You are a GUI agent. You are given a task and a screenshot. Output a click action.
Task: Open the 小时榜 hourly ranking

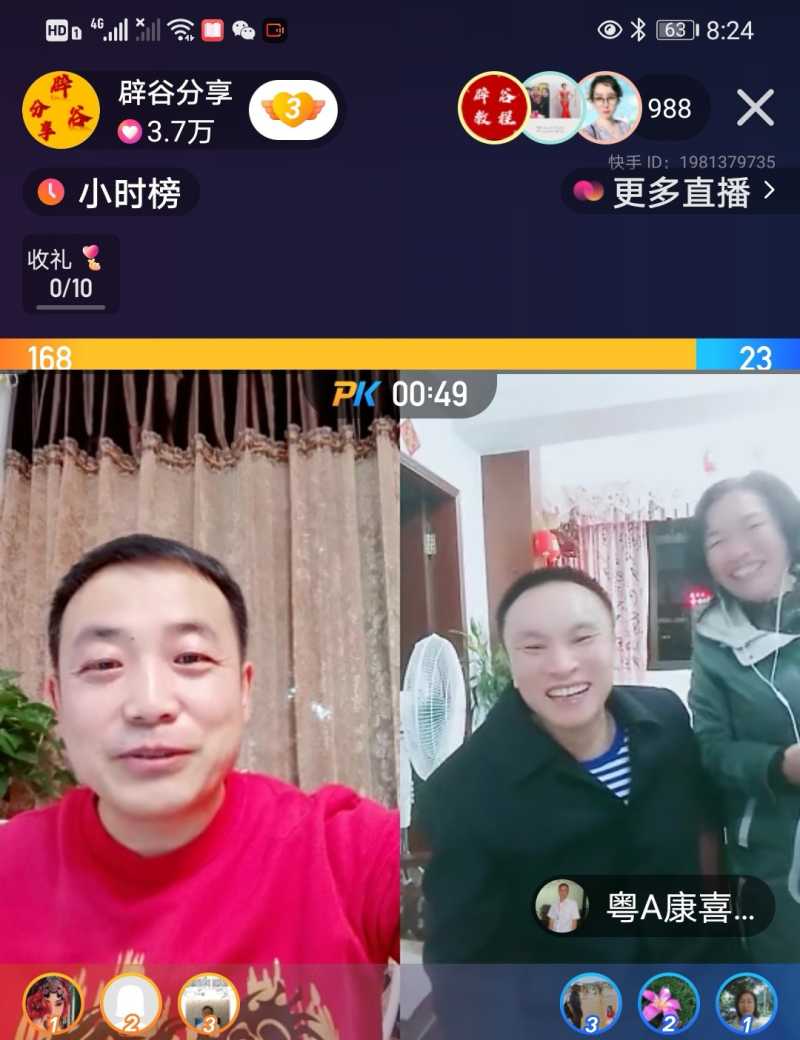pyautogui.click(x=110, y=192)
